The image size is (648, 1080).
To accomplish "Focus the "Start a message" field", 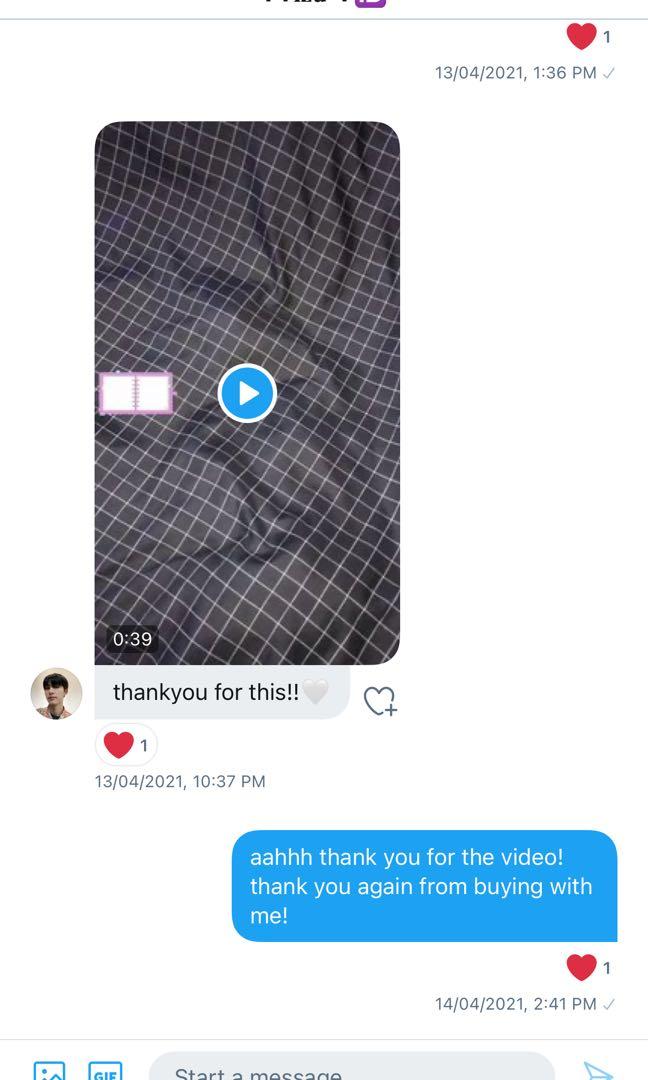I will [352, 1067].
